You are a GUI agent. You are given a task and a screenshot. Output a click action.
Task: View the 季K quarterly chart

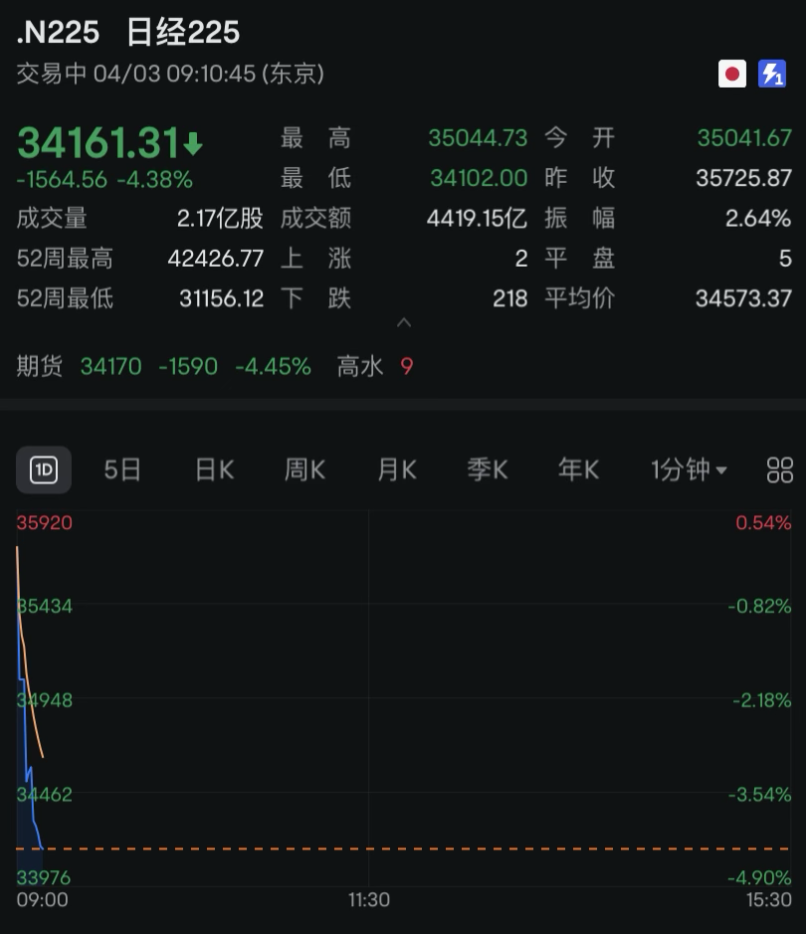[x=488, y=470]
